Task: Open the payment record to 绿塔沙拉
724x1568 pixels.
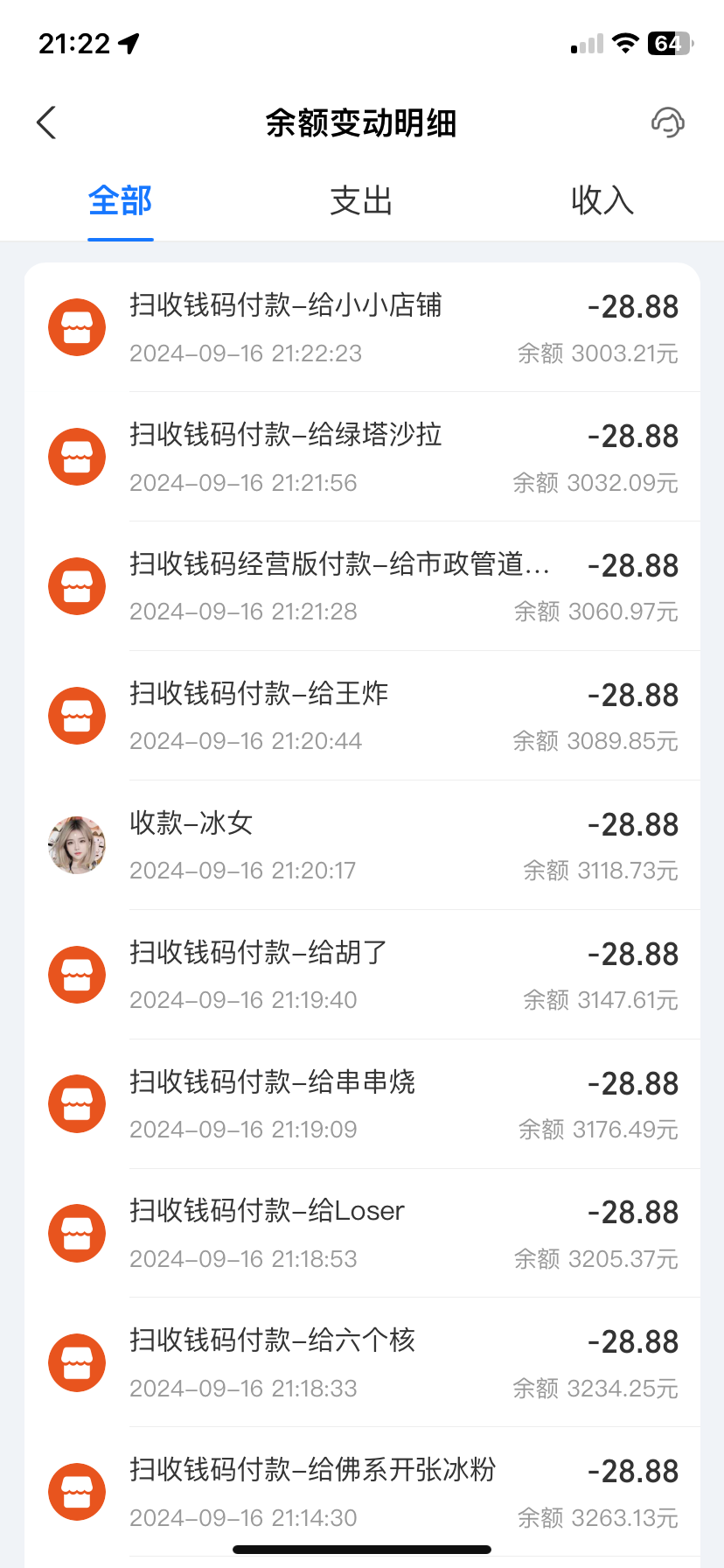Action: coord(362,457)
